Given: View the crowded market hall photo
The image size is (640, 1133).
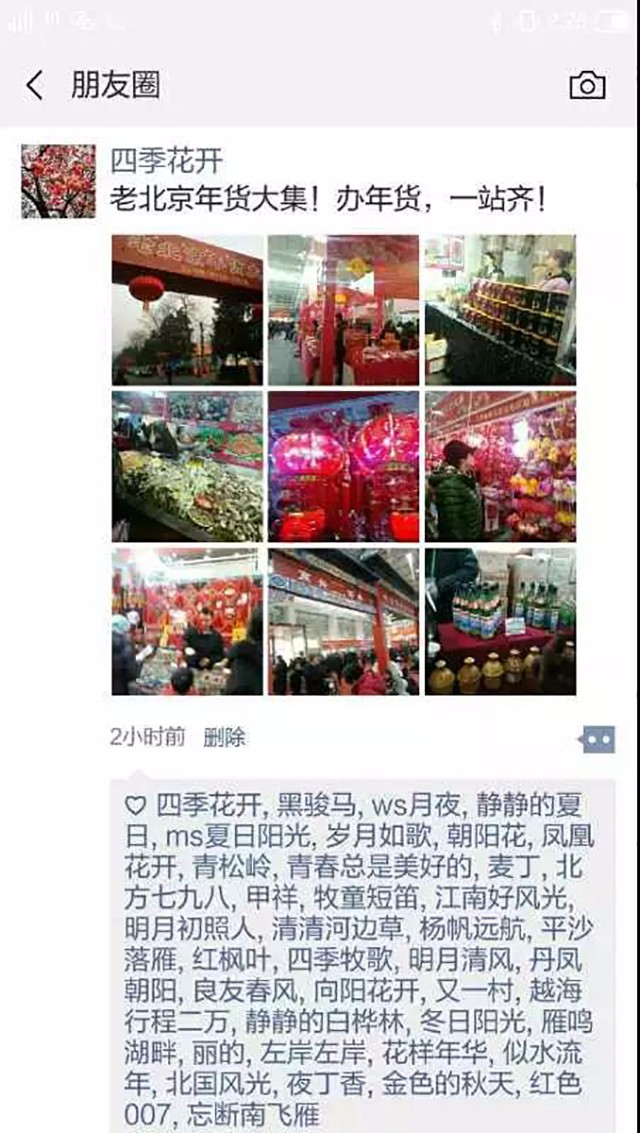Looking at the screenshot, I should pos(343,621).
